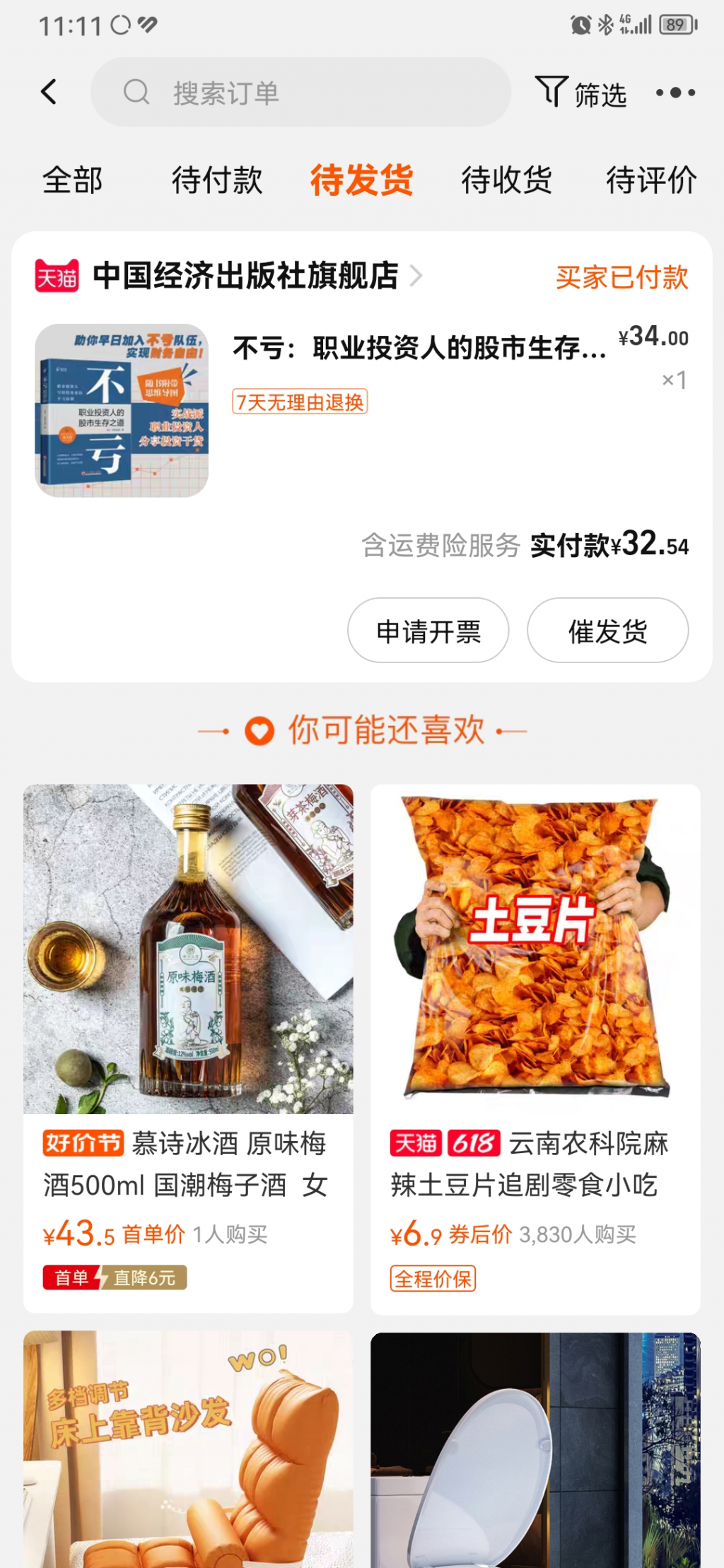The width and height of the screenshot is (724, 1568).
Task: Open the three-dot overflow menu
Action: (x=675, y=93)
